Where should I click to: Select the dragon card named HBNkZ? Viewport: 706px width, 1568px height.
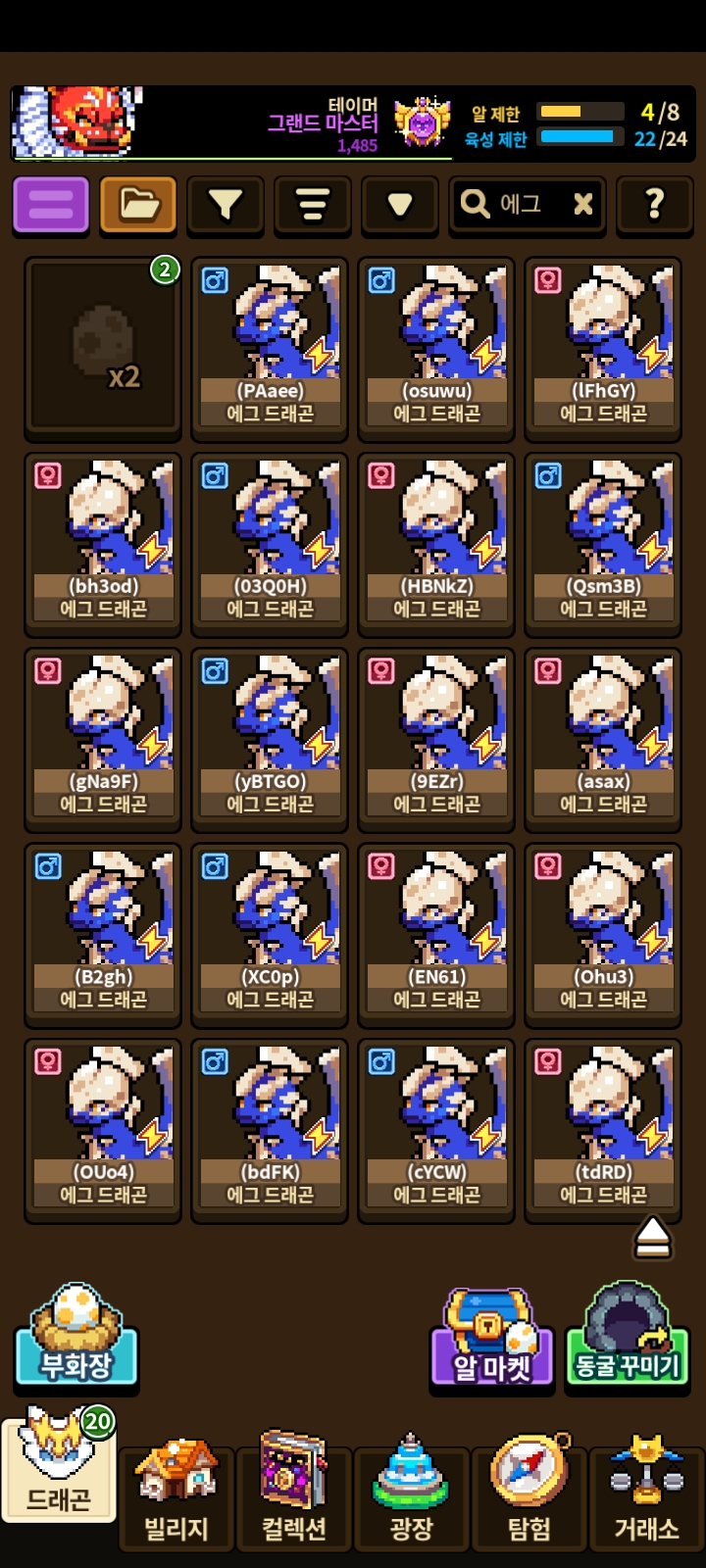pyautogui.click(x=436, y=541)
